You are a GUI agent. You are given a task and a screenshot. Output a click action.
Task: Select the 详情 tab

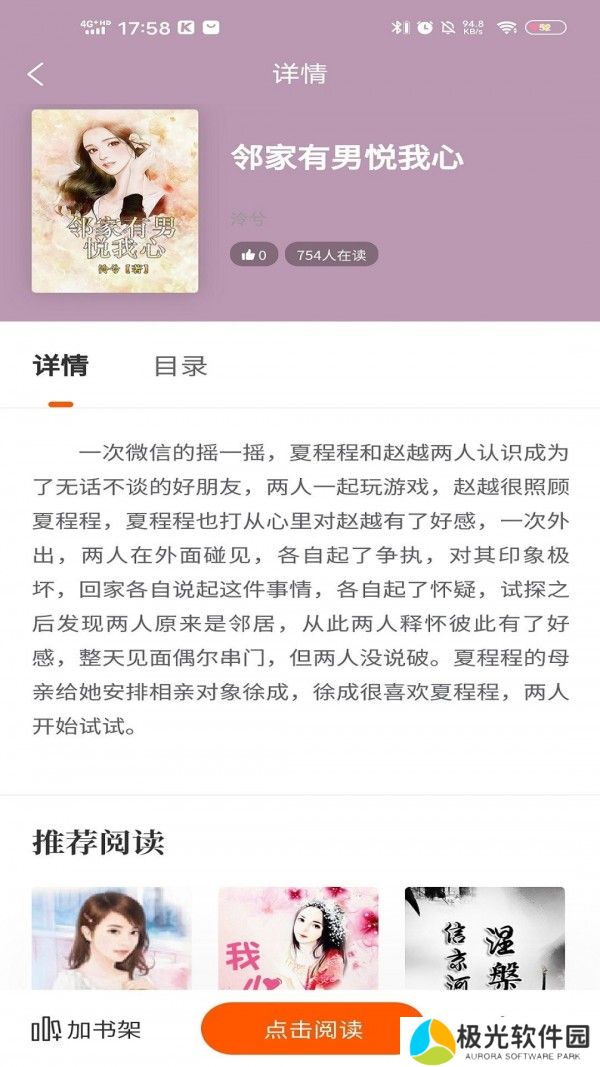point(61,366)
